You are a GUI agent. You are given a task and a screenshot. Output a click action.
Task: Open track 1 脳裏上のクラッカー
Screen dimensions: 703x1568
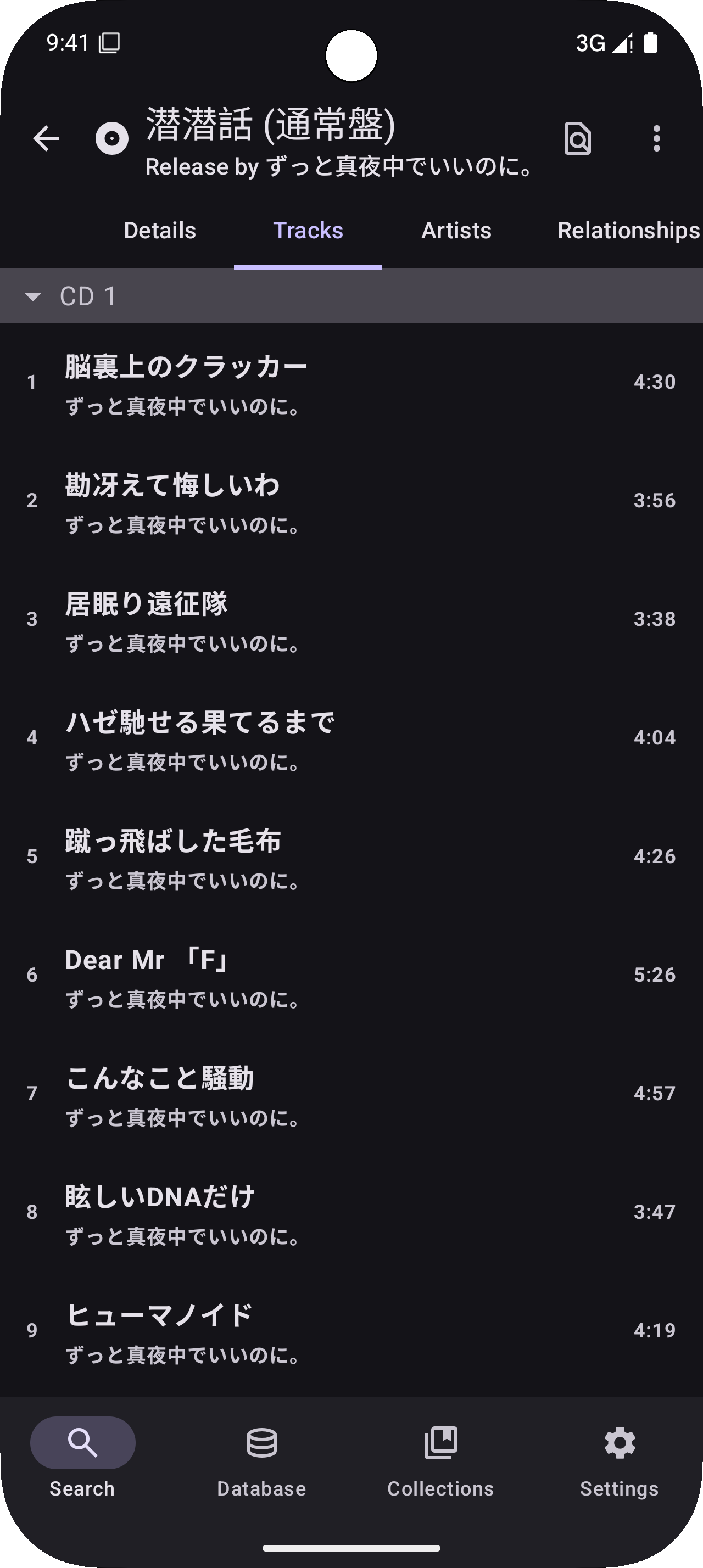point(351,382)
